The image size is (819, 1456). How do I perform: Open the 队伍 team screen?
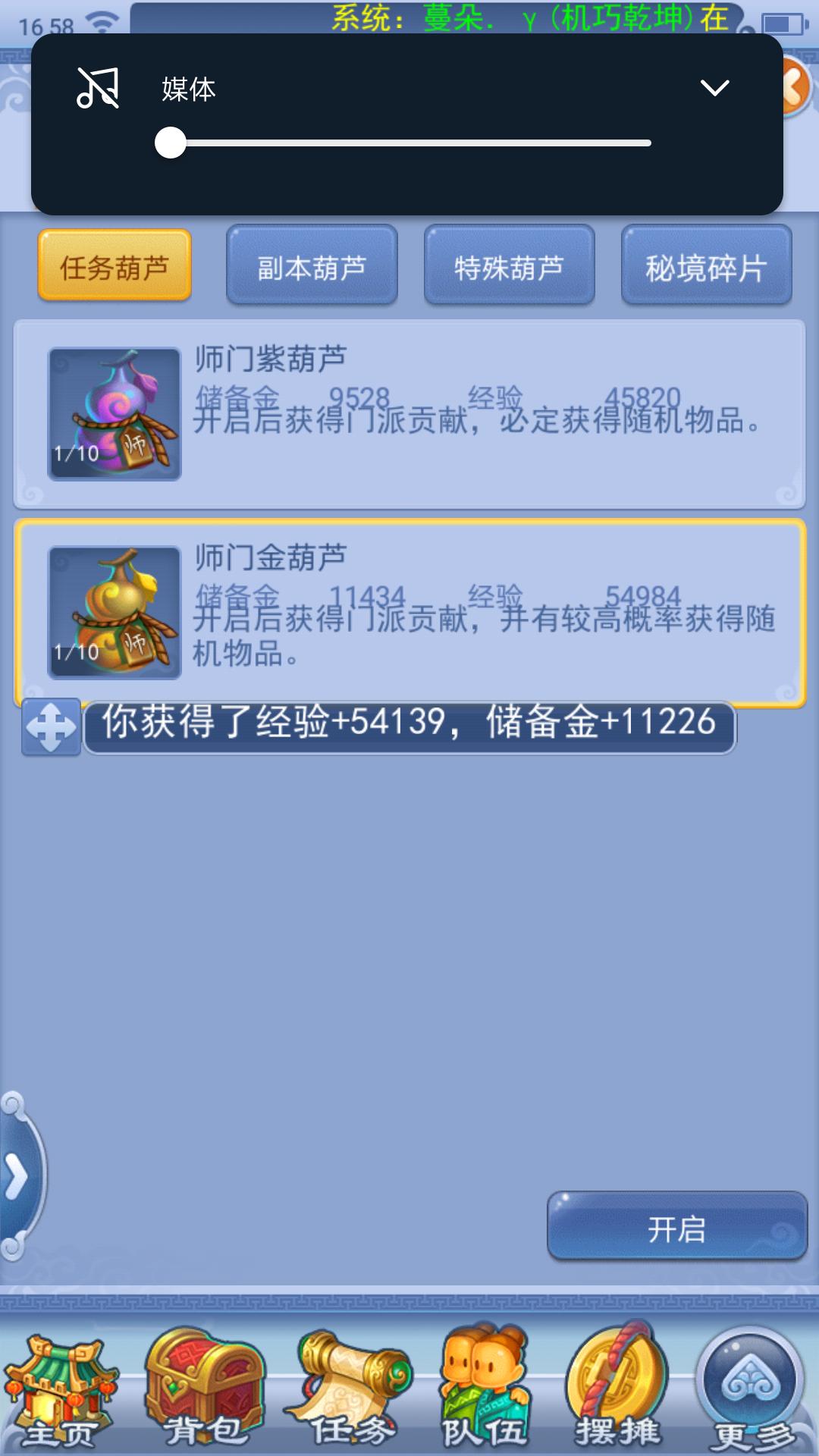[x=485, y=1392]
